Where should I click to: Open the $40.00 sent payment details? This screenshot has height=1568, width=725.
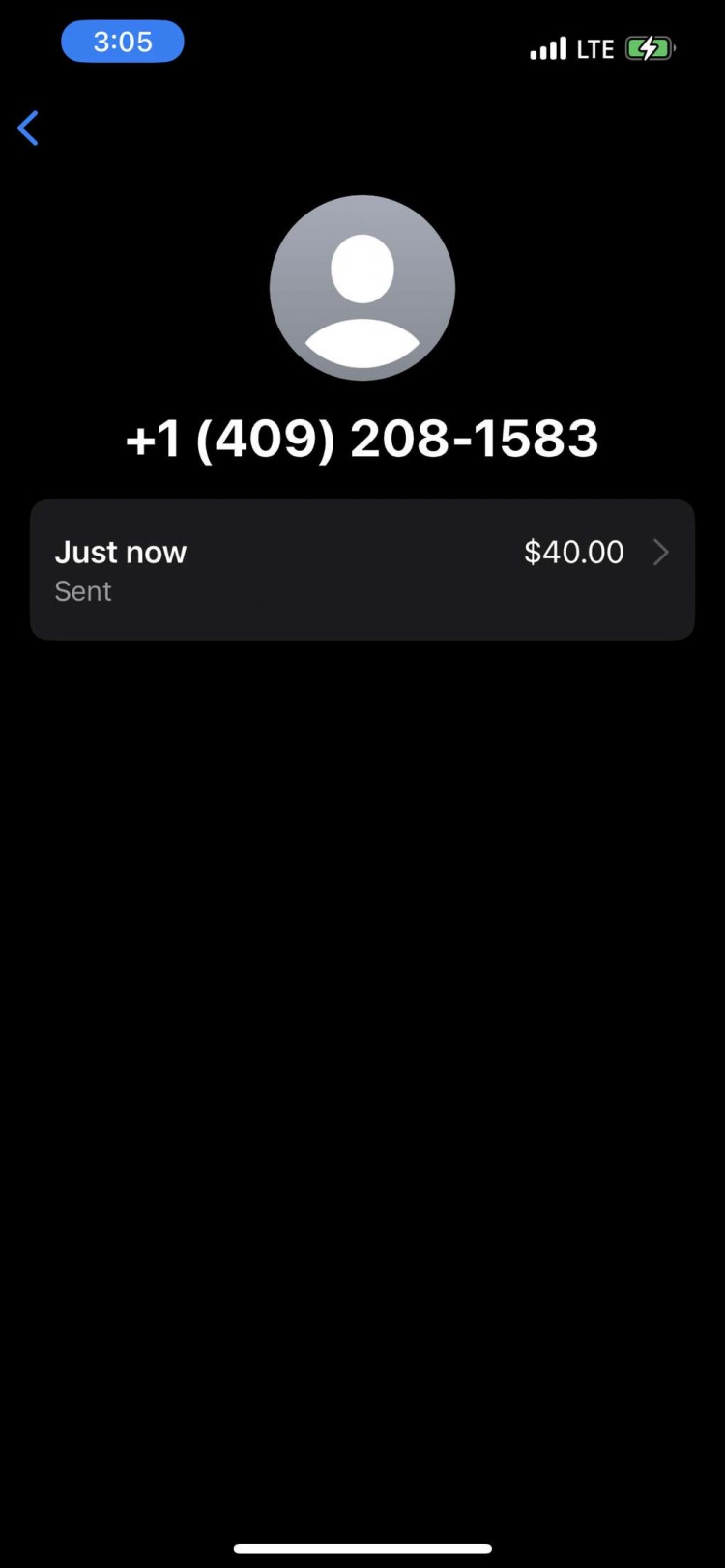click(x=362, y=569)
